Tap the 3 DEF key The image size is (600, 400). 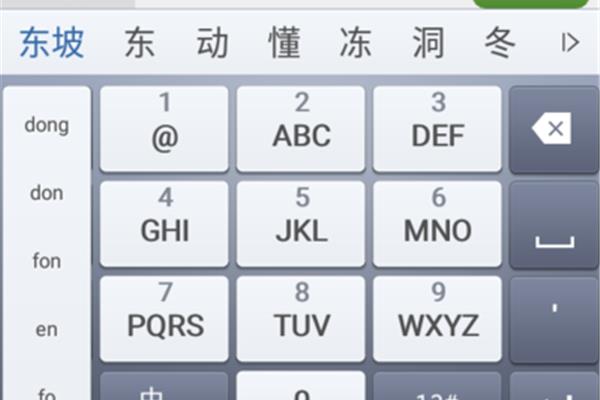(x=437, y=129)
